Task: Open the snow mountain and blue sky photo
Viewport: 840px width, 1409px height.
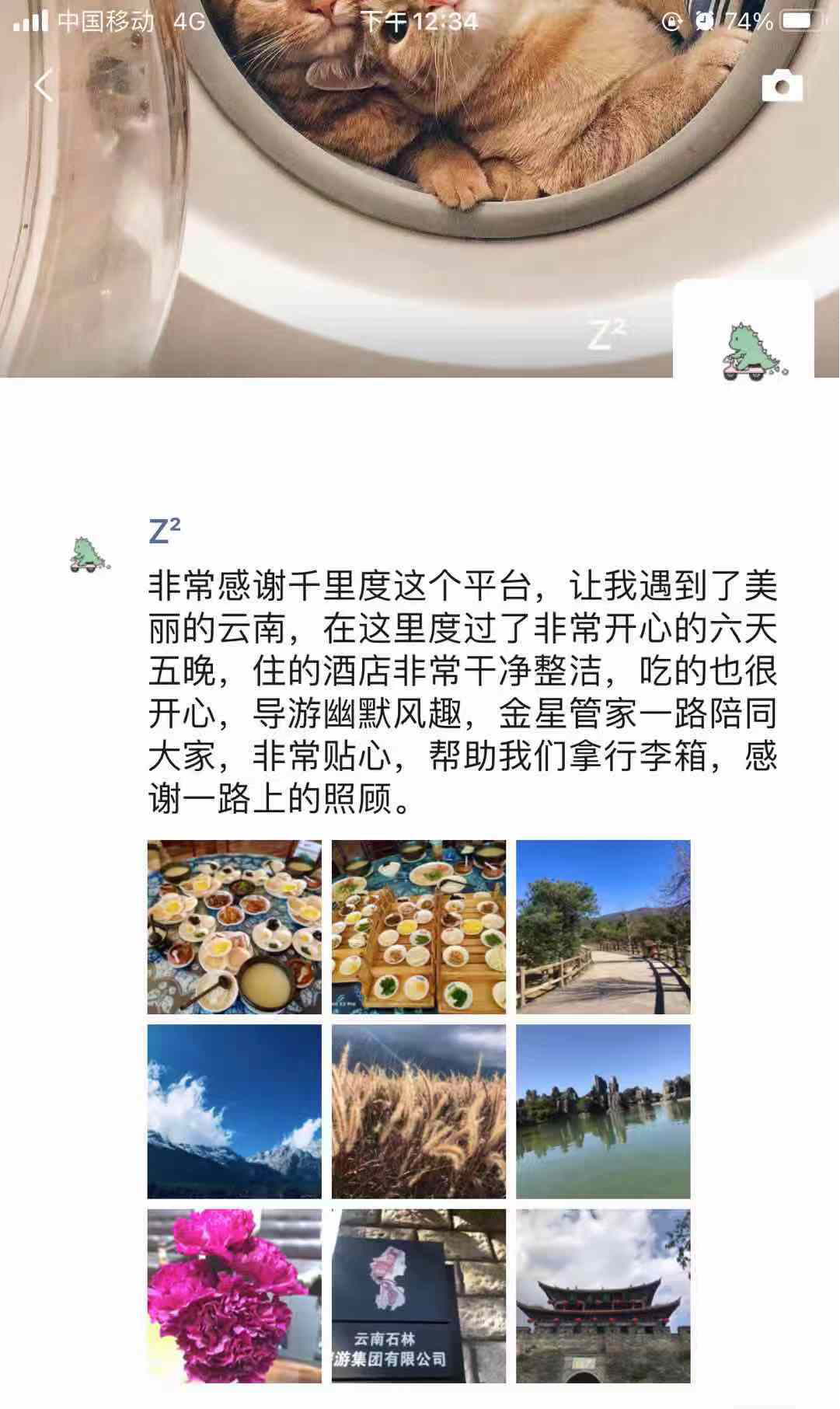Action: point(234,1111)
